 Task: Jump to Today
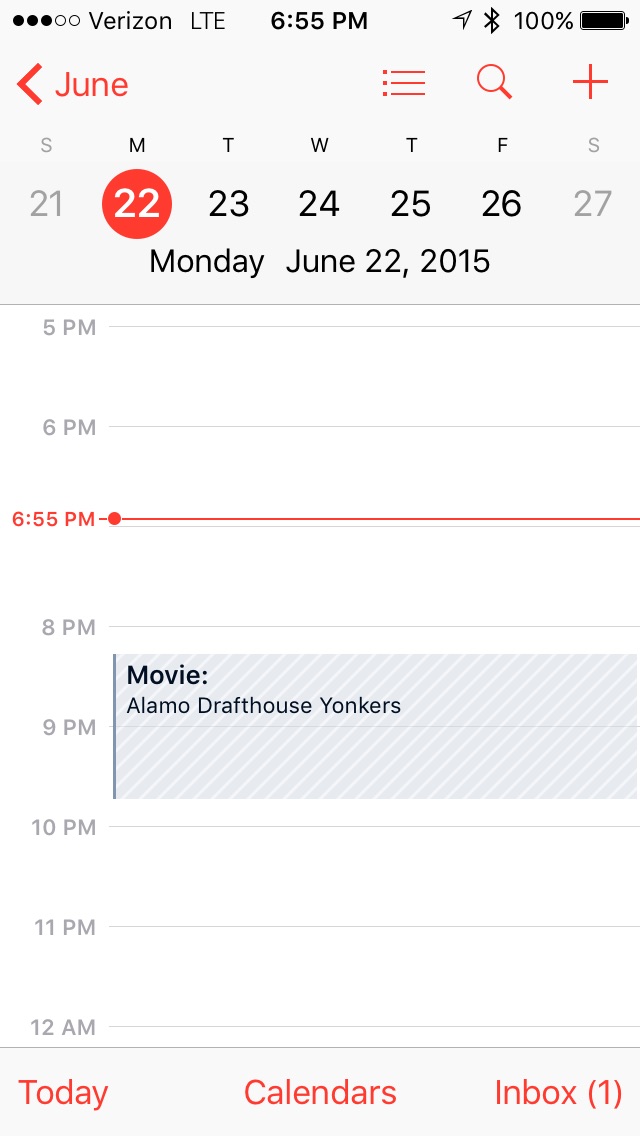(63, 1093)
